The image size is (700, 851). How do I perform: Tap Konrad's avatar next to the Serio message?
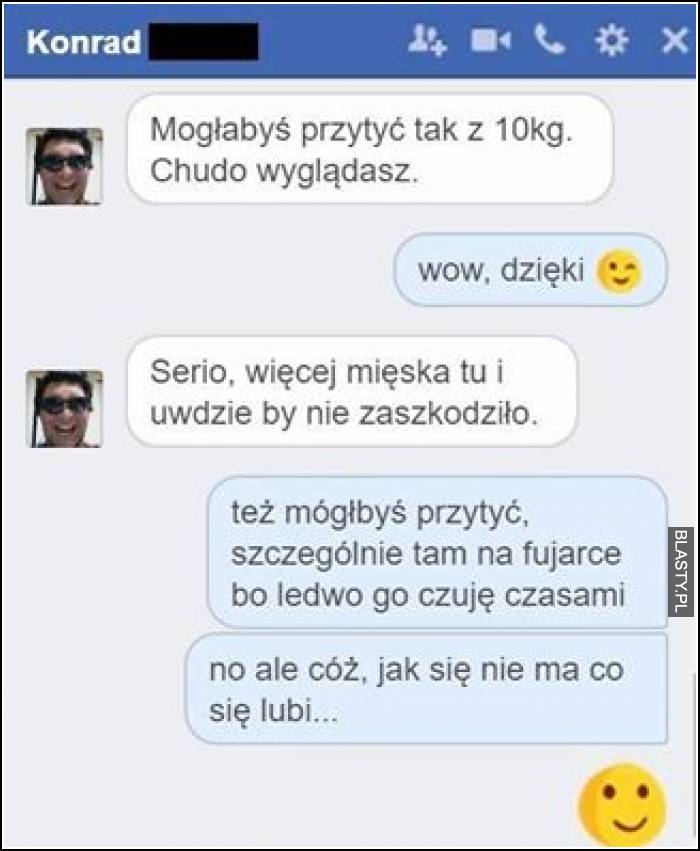(64, 408)
